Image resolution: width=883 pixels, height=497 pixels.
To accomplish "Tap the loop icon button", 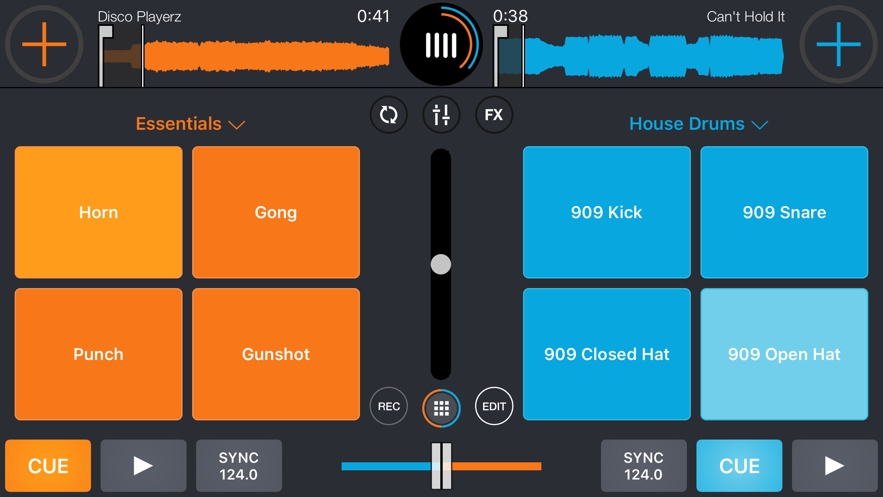I will point(388,115).
